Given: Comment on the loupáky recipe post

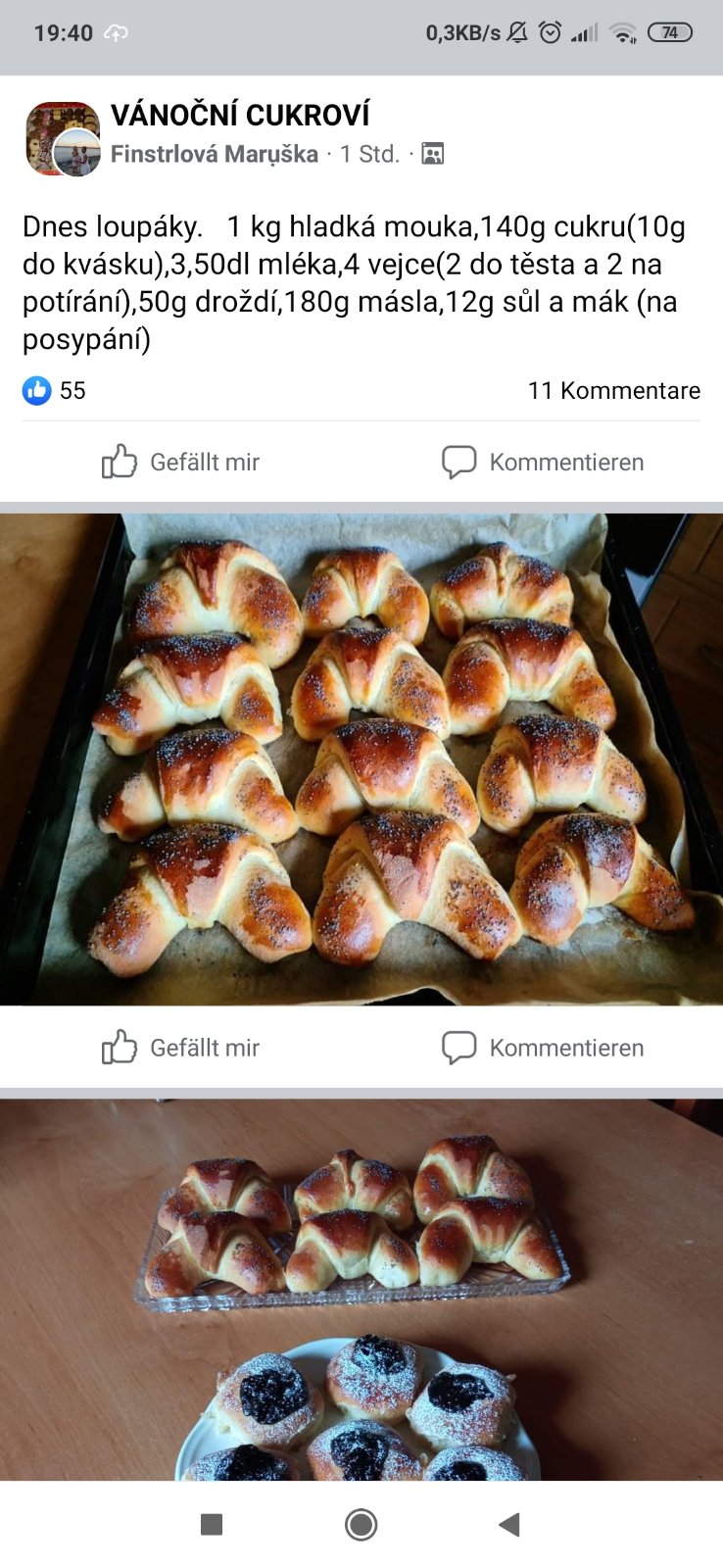Looking at the screenshot, I should point(543,462).
